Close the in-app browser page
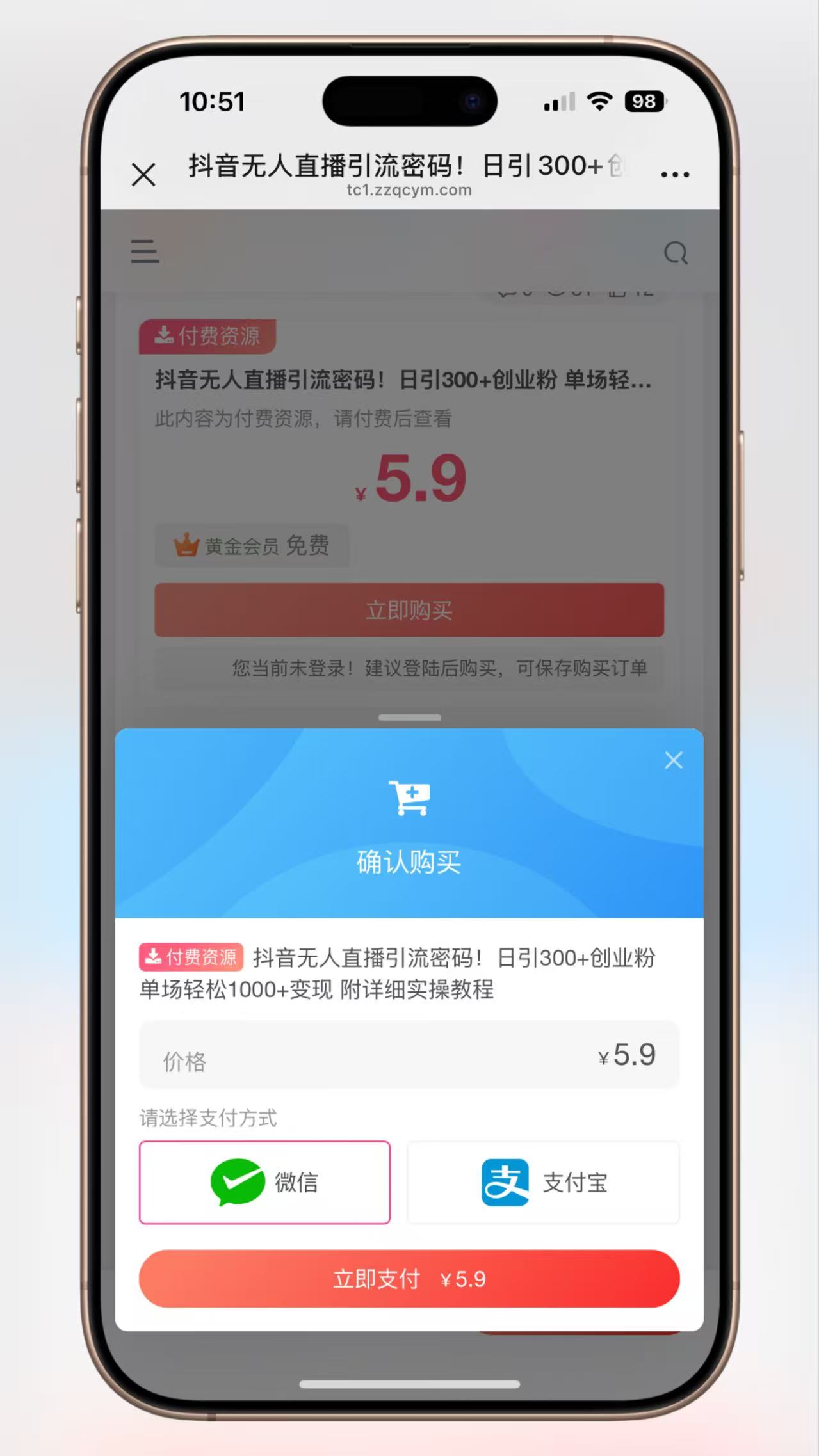819x1456 pixels. 143,174
